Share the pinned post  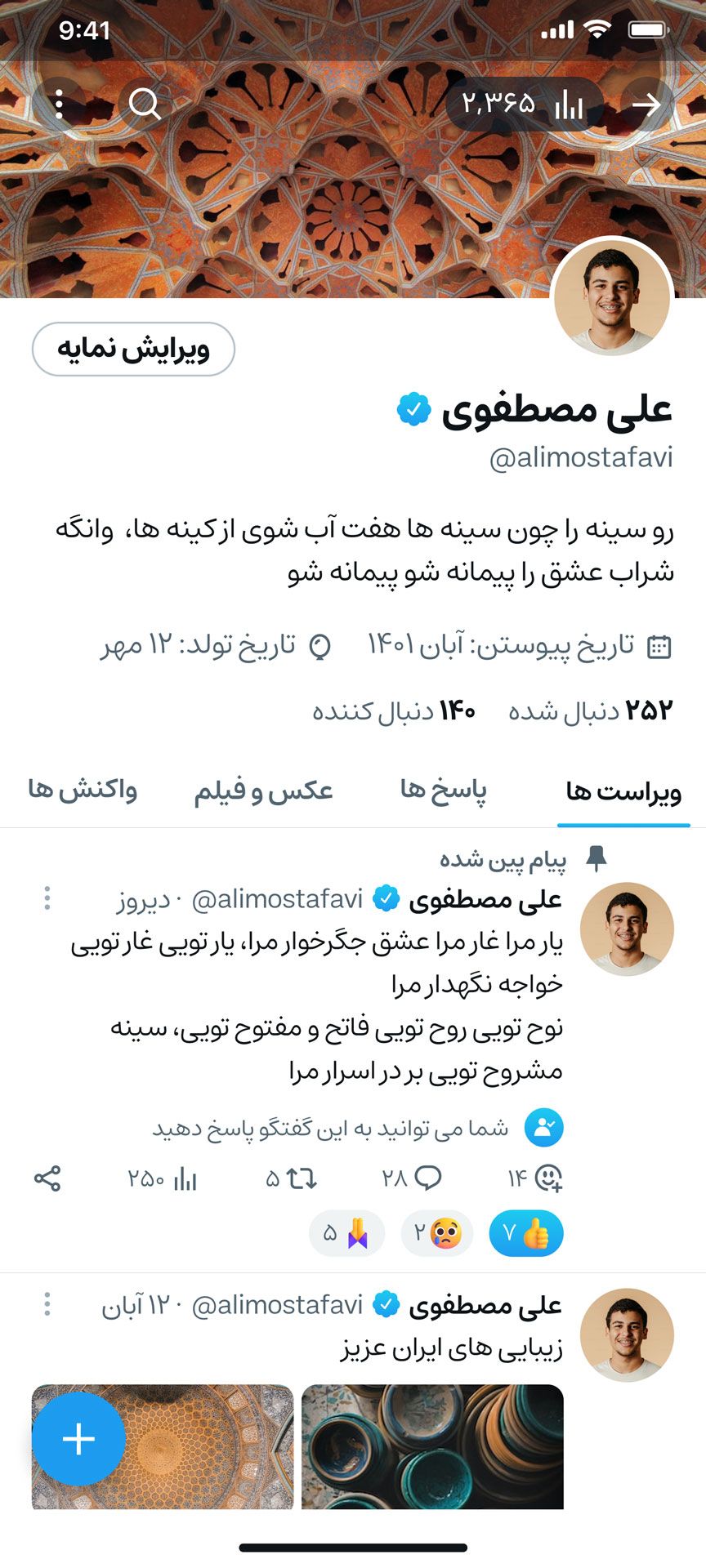(47, 1178)
